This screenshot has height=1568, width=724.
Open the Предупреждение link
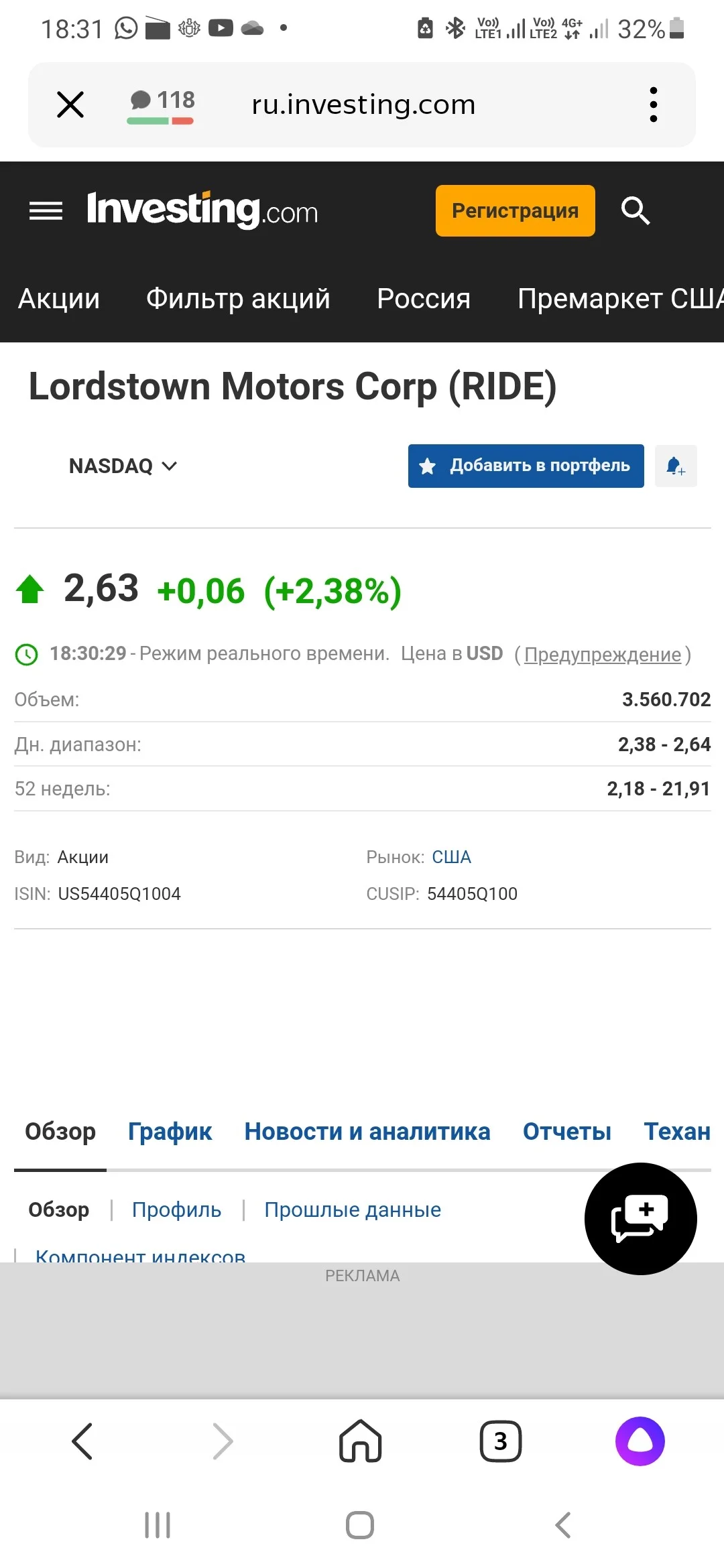[603, 655]
